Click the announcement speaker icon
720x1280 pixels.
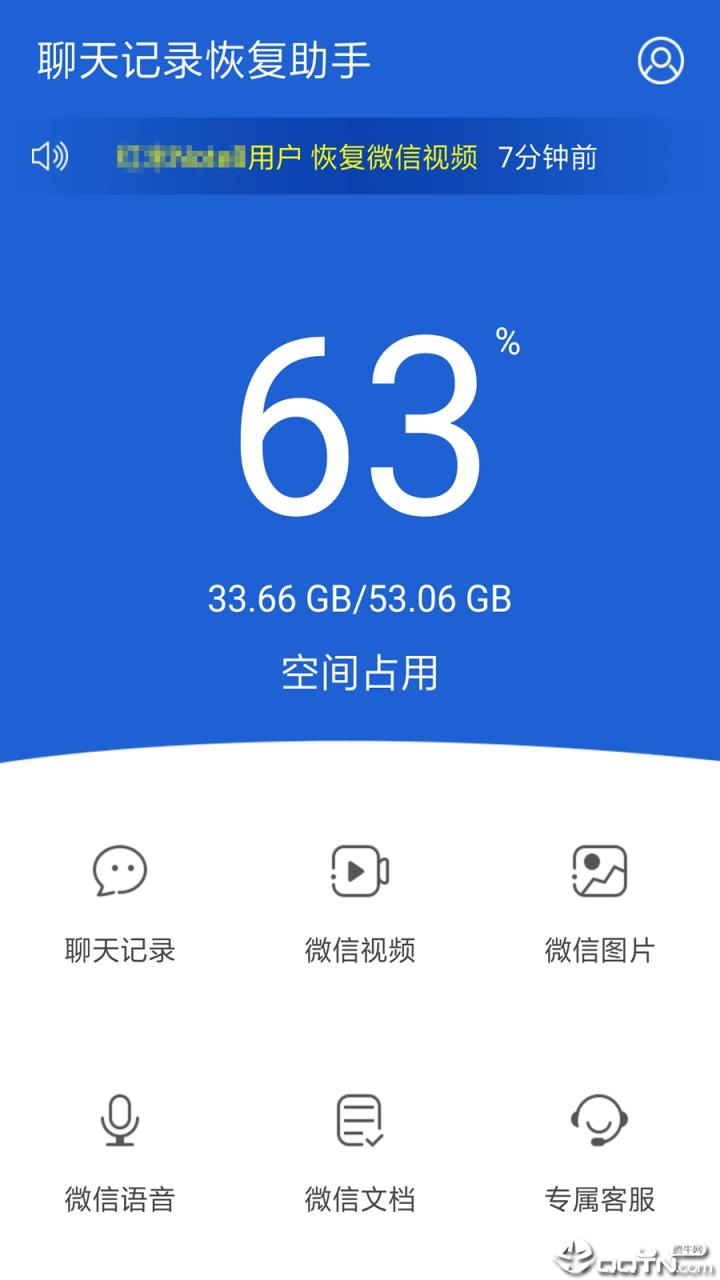(x=50, y=158)
